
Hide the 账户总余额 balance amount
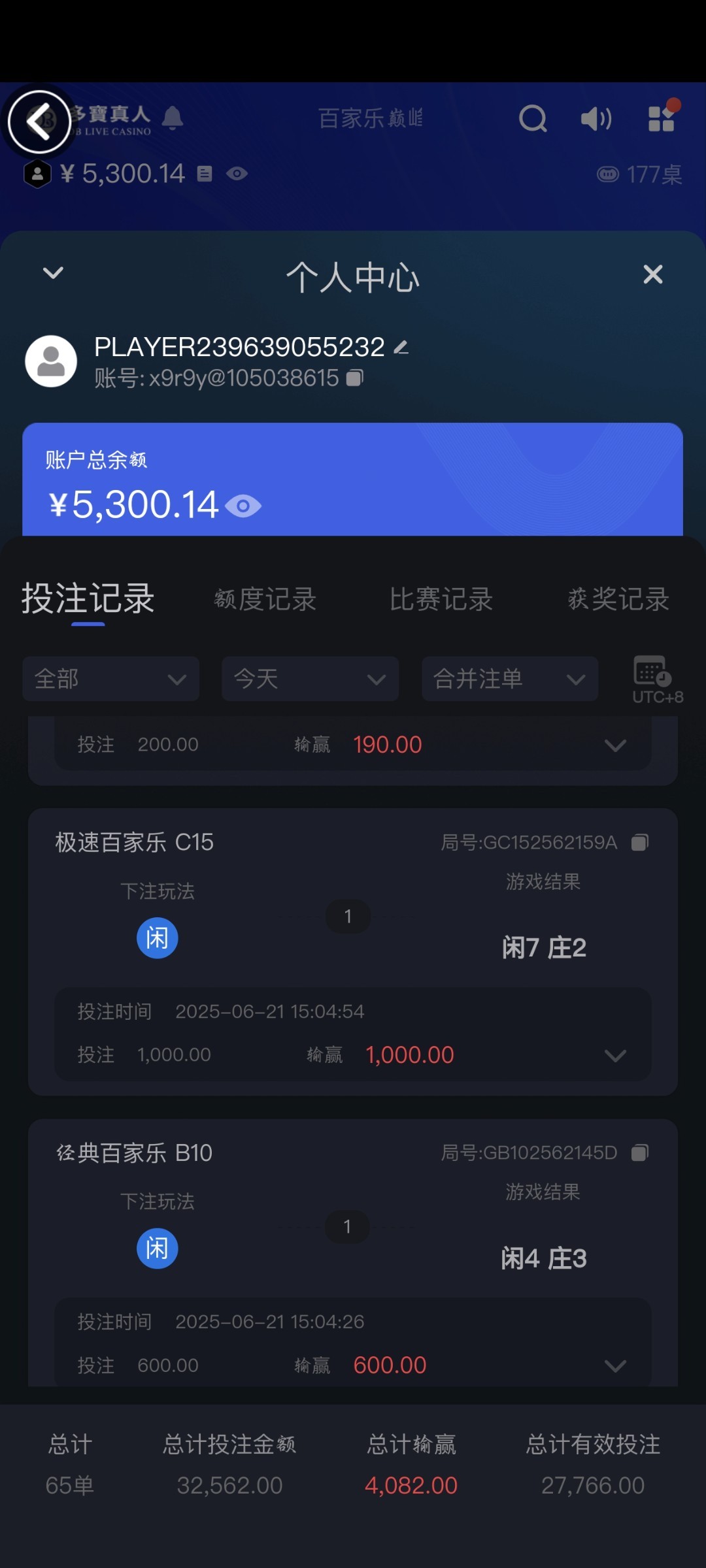pyautogui.click(x=243, y=506)
